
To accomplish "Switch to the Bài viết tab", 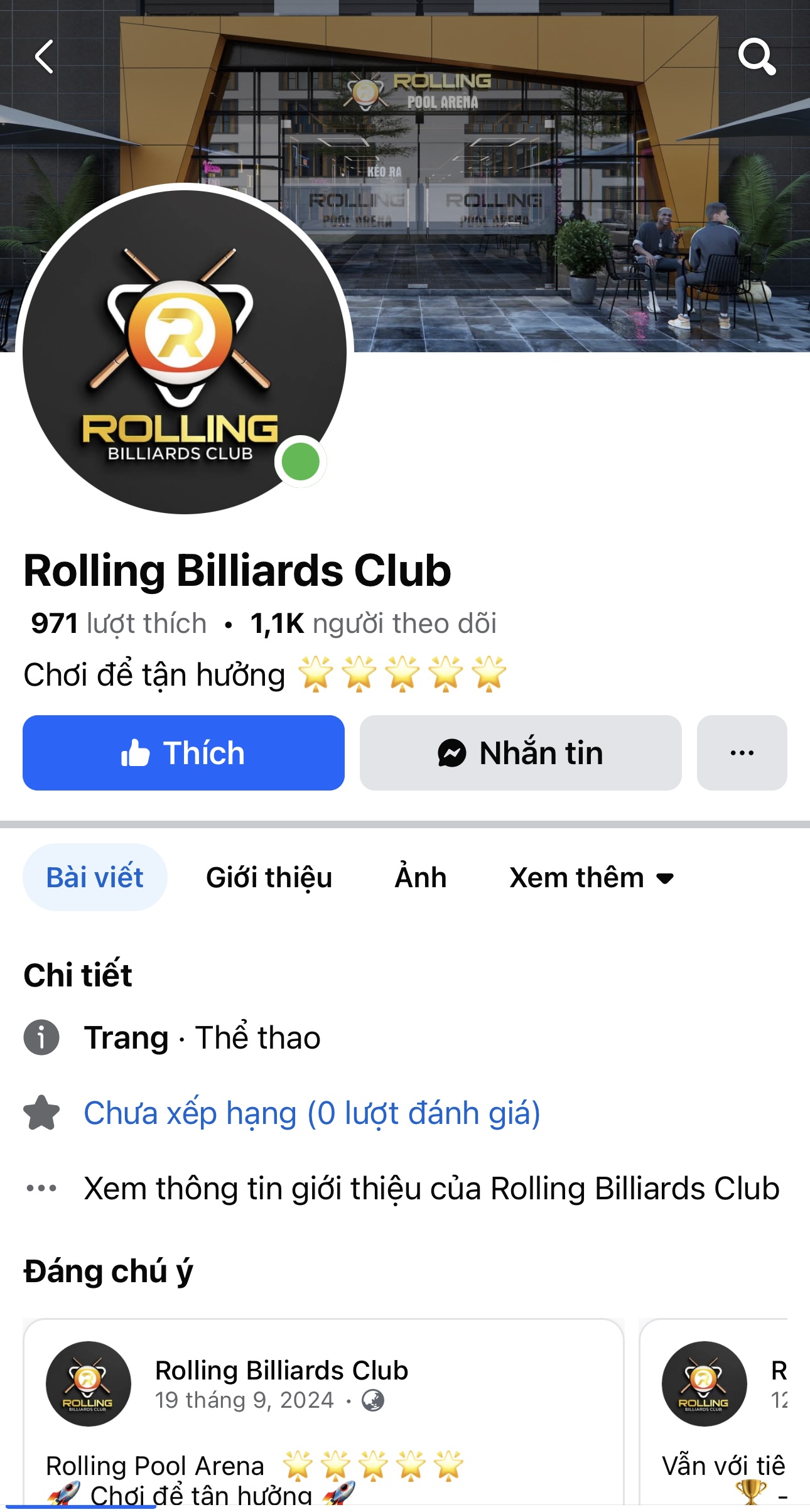I will [x=95, y=877].
